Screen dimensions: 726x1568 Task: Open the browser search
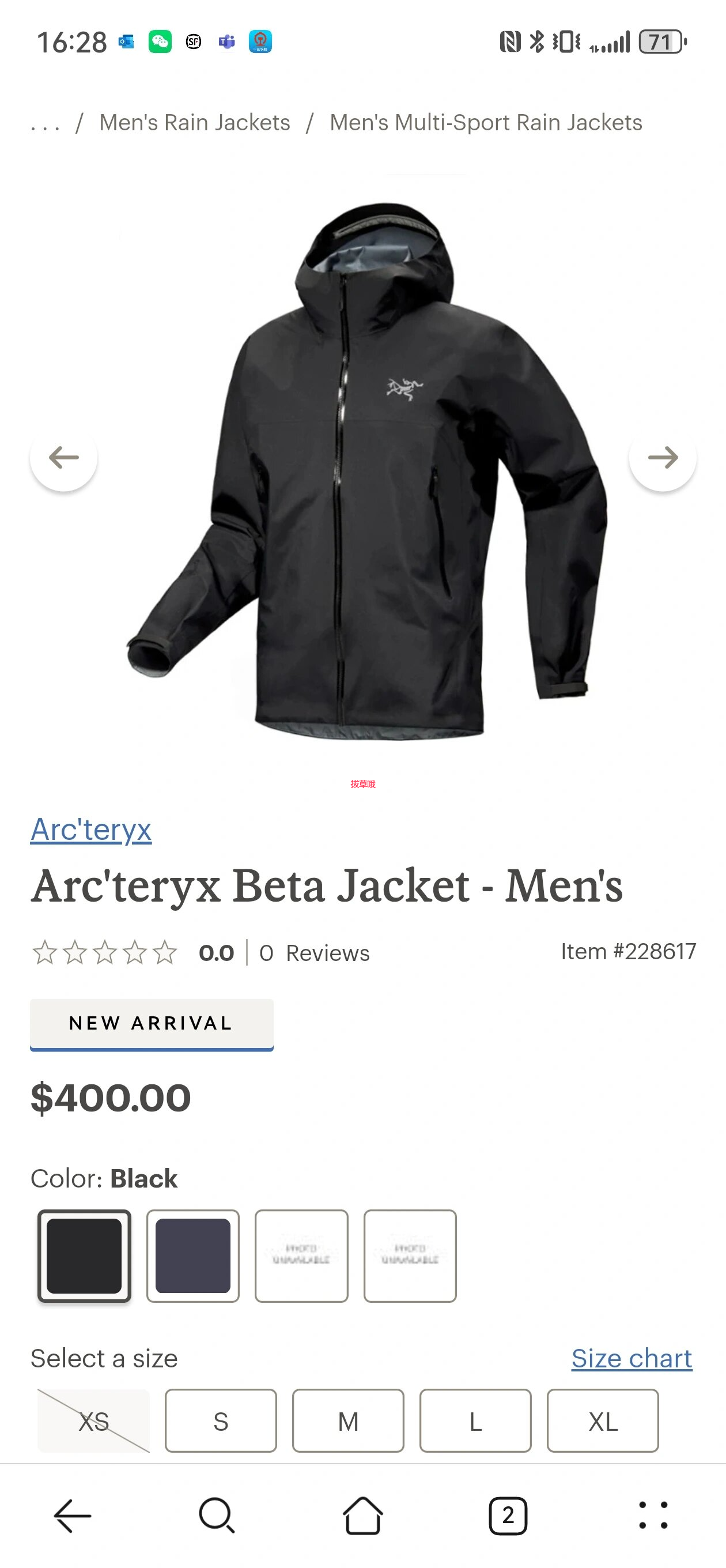[217, 1516]
